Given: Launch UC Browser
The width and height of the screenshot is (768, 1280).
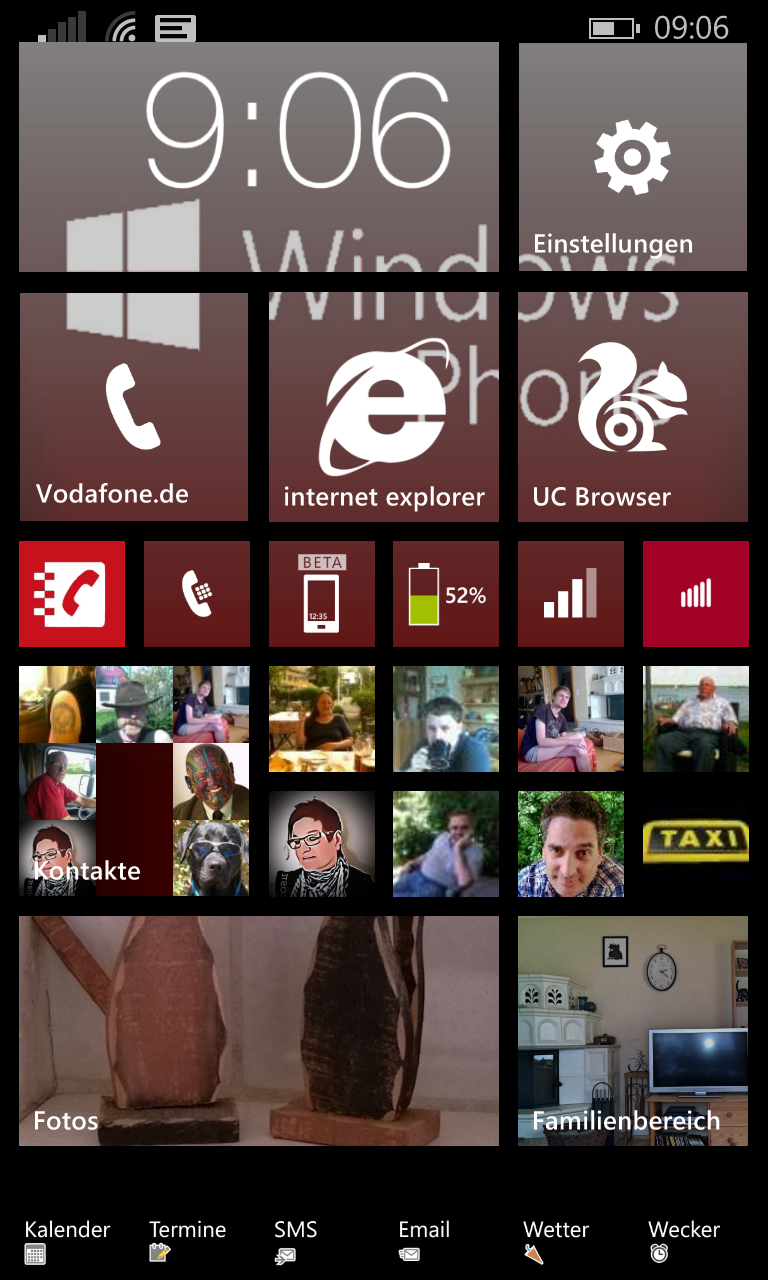Looking at the screenshot, I should pyautogui.click(x=632, y=406).
